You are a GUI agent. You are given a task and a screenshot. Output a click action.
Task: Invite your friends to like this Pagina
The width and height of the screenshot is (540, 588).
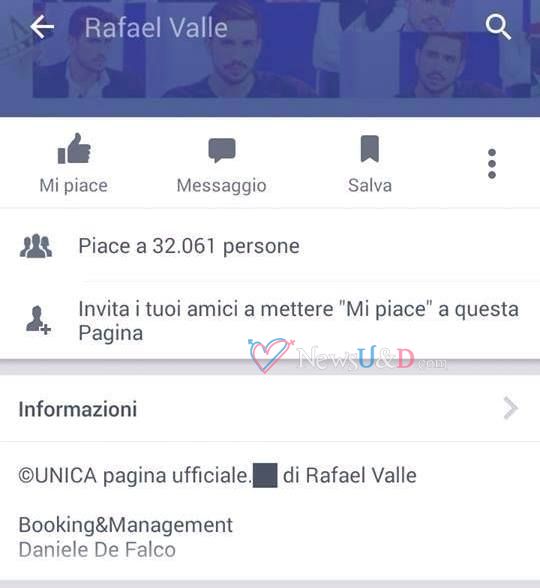[x=270, y=321]
